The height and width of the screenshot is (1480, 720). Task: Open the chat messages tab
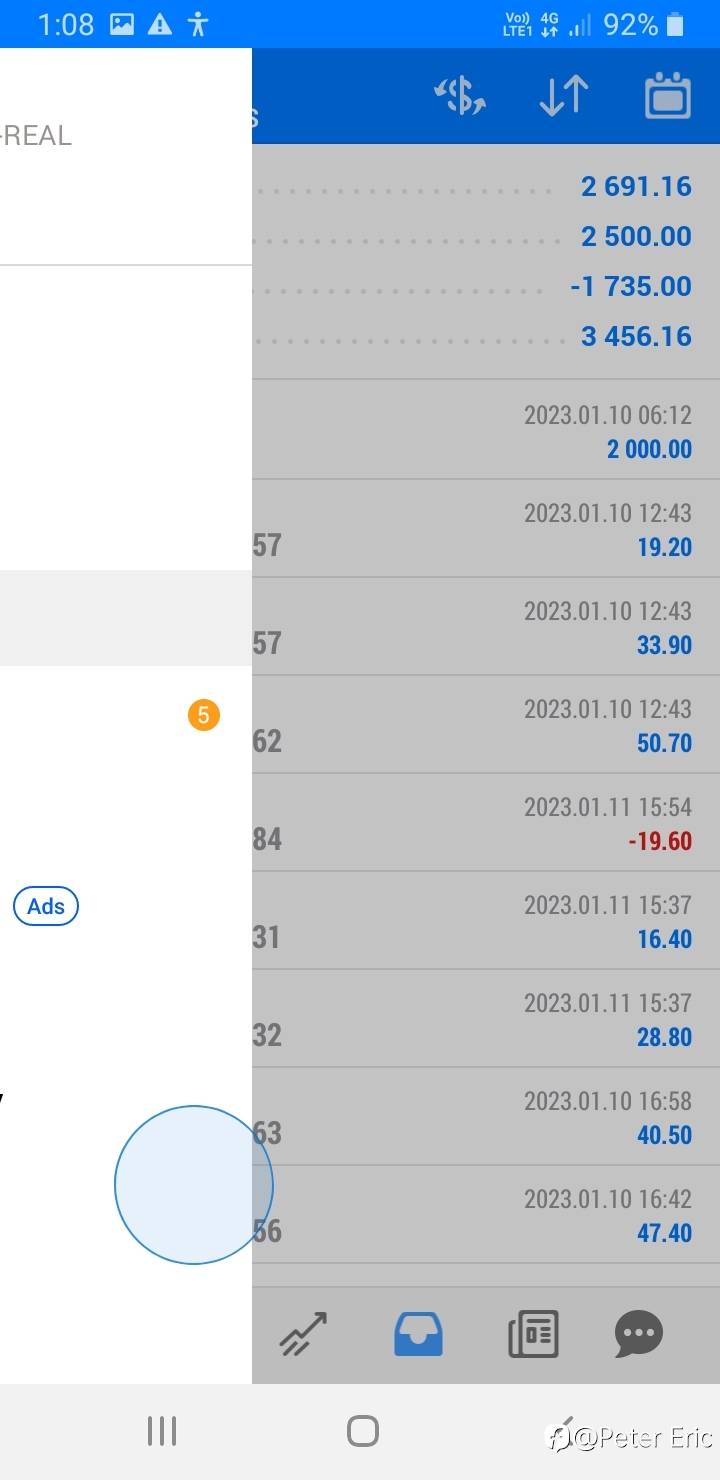pos(639,1334)
